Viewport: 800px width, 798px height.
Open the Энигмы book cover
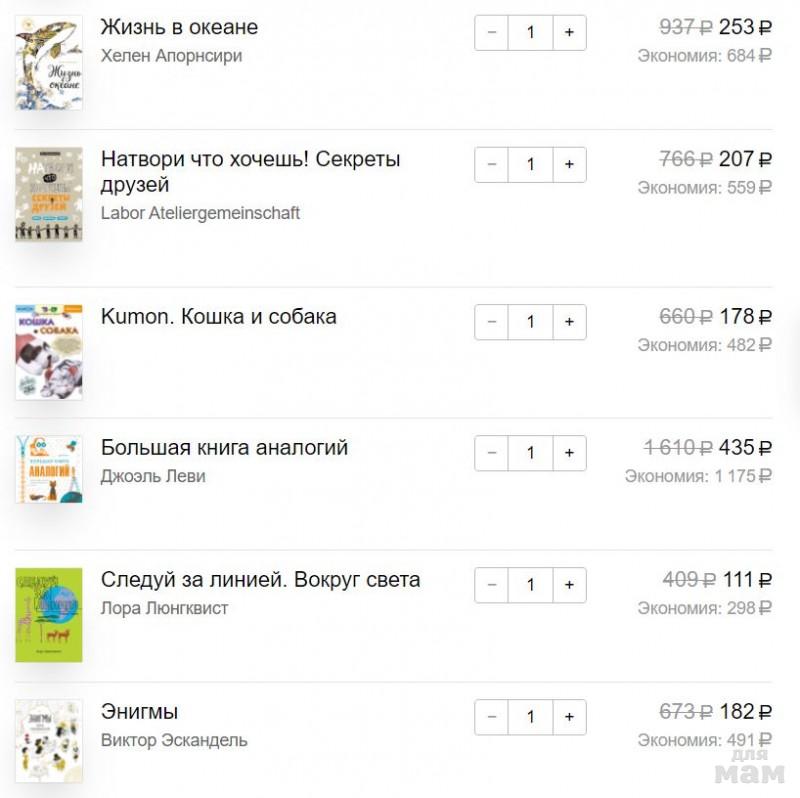[x=48, y=740]
